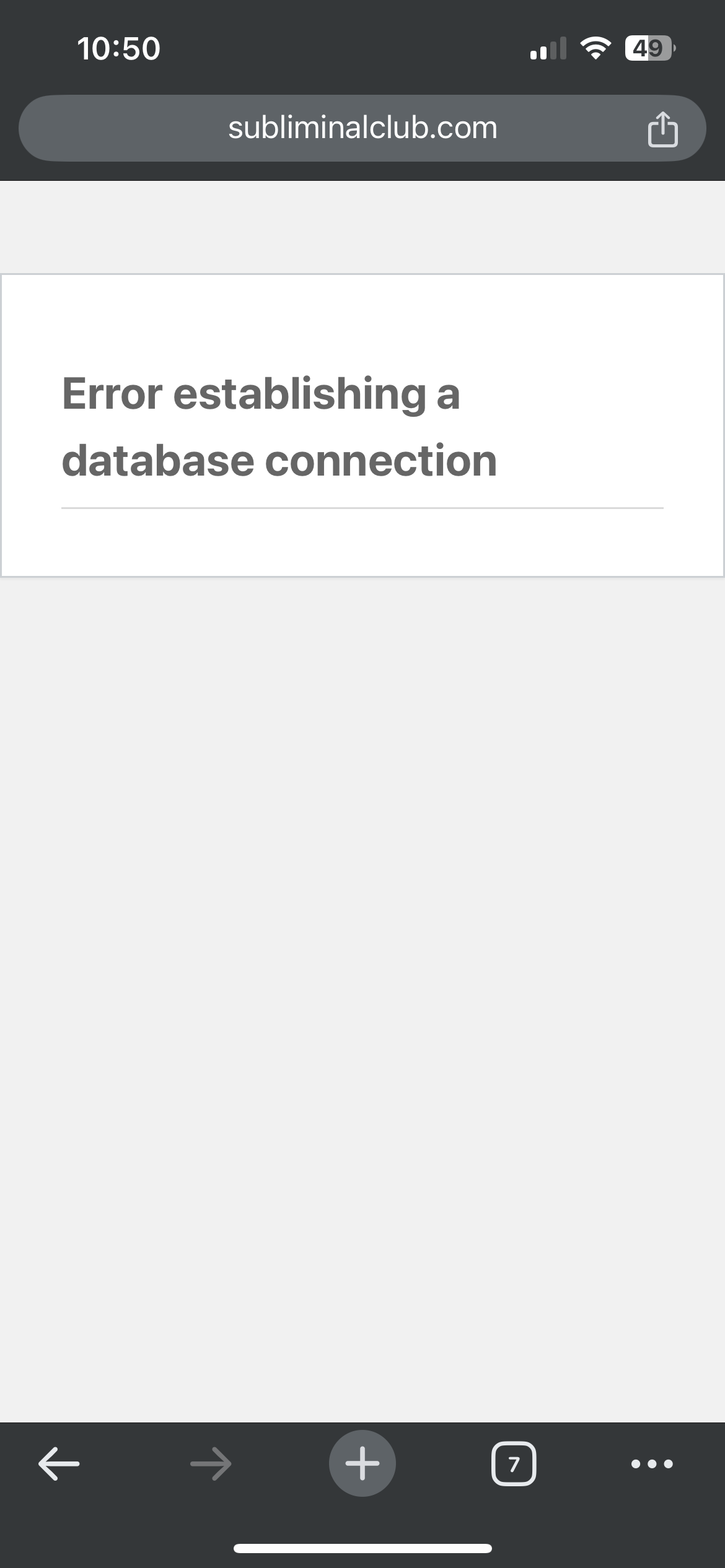
Task: Open a new tab with plus button
Action: tap(362, 1463)
